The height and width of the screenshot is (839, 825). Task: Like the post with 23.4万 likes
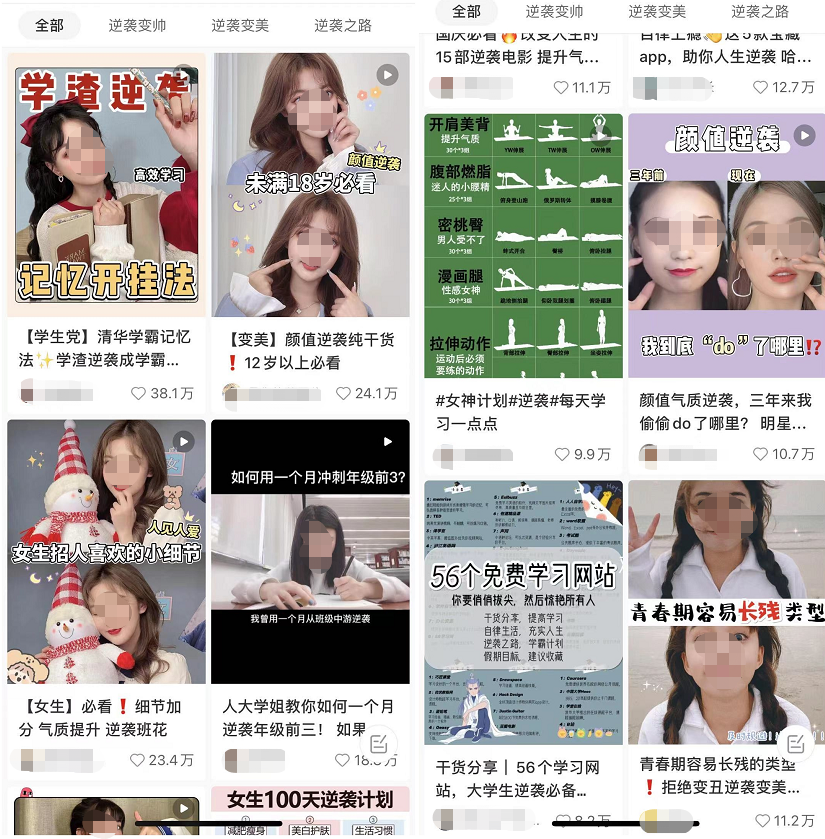[x=137, y=760]
